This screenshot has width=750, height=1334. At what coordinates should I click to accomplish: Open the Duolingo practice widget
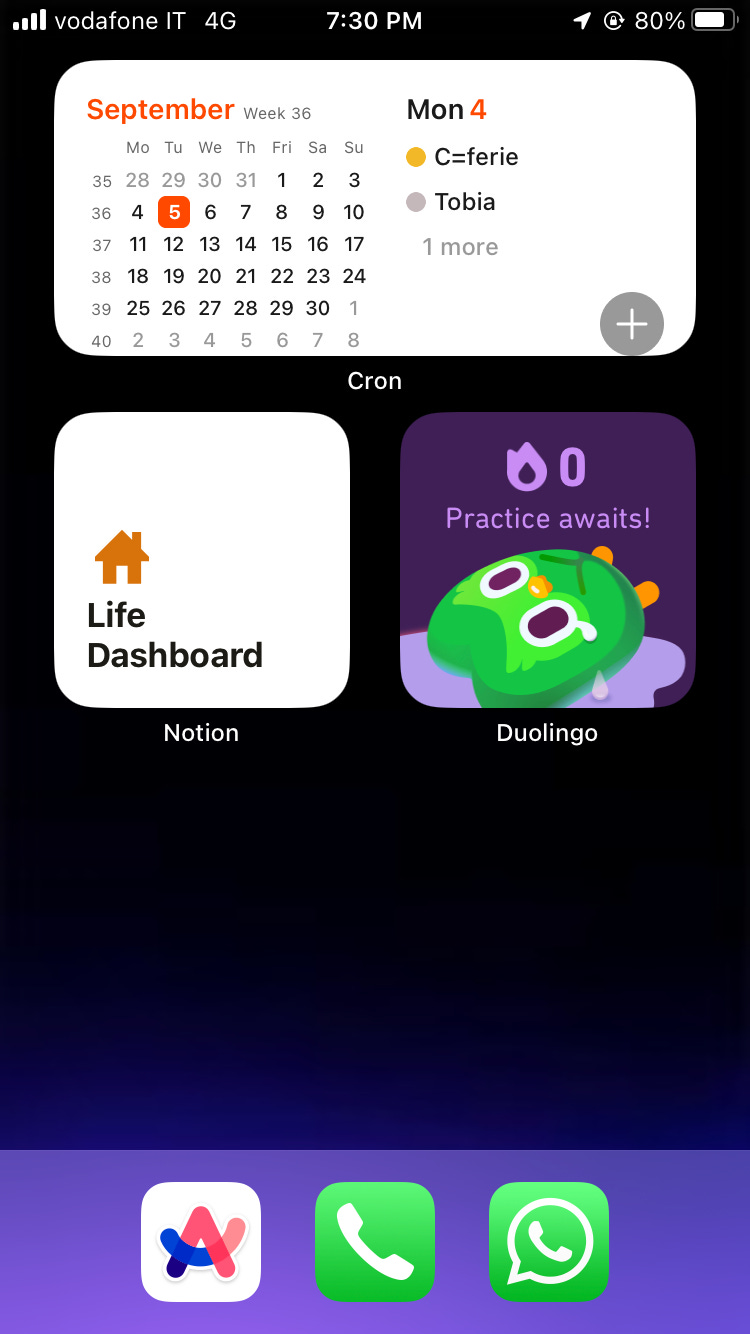click(x=548, y=560)
